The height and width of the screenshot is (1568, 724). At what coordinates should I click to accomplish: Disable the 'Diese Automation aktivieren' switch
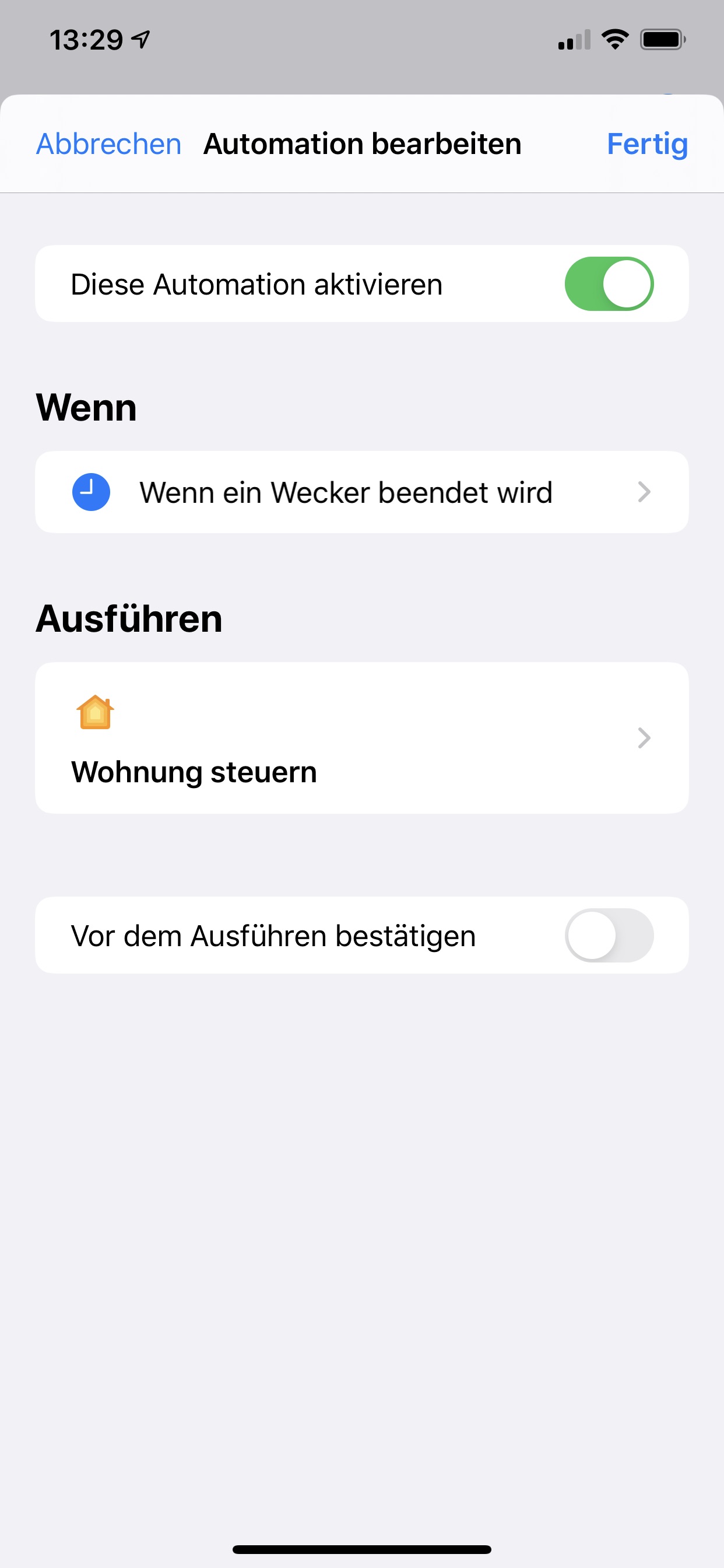click(609, 283)
